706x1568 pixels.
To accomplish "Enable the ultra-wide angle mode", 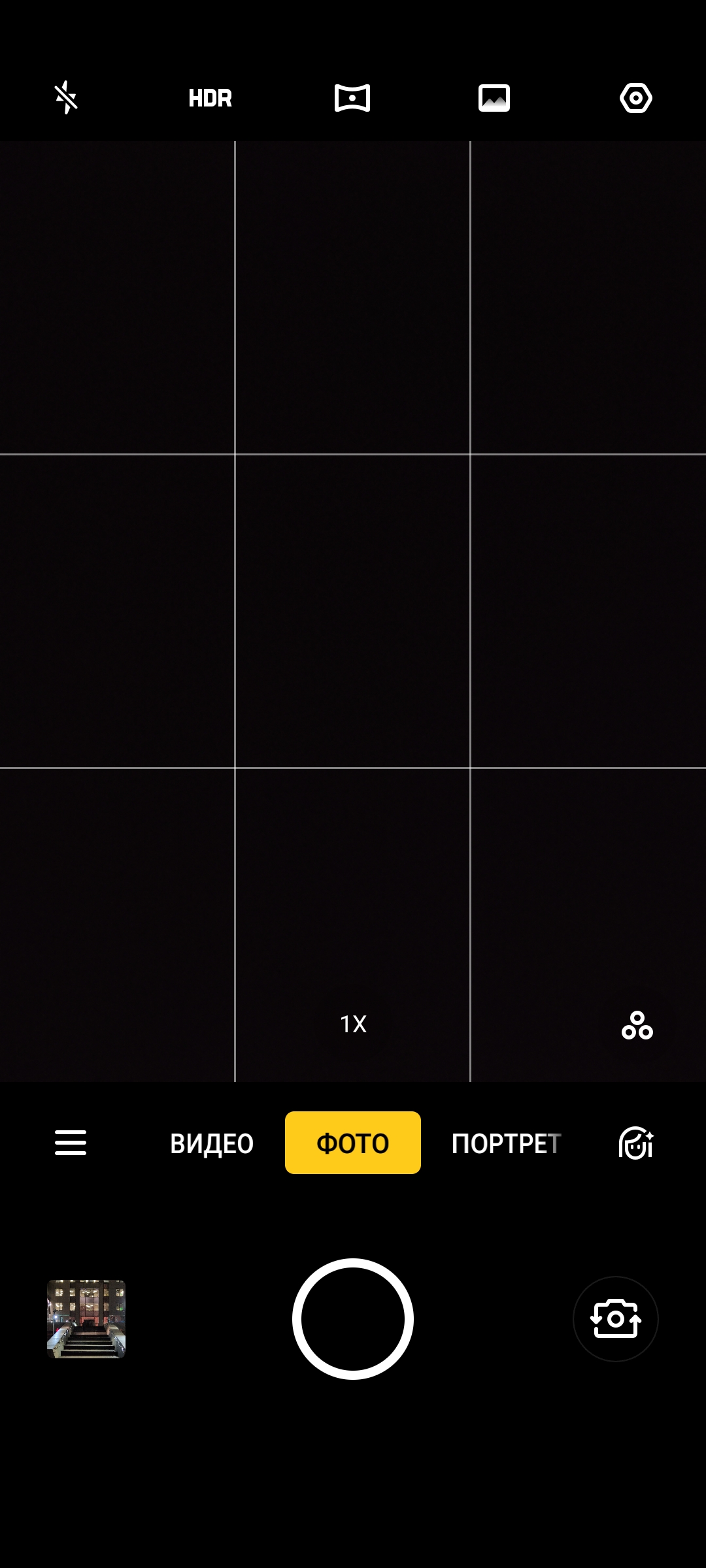I will pyautogui.click(x=352, y=98).
